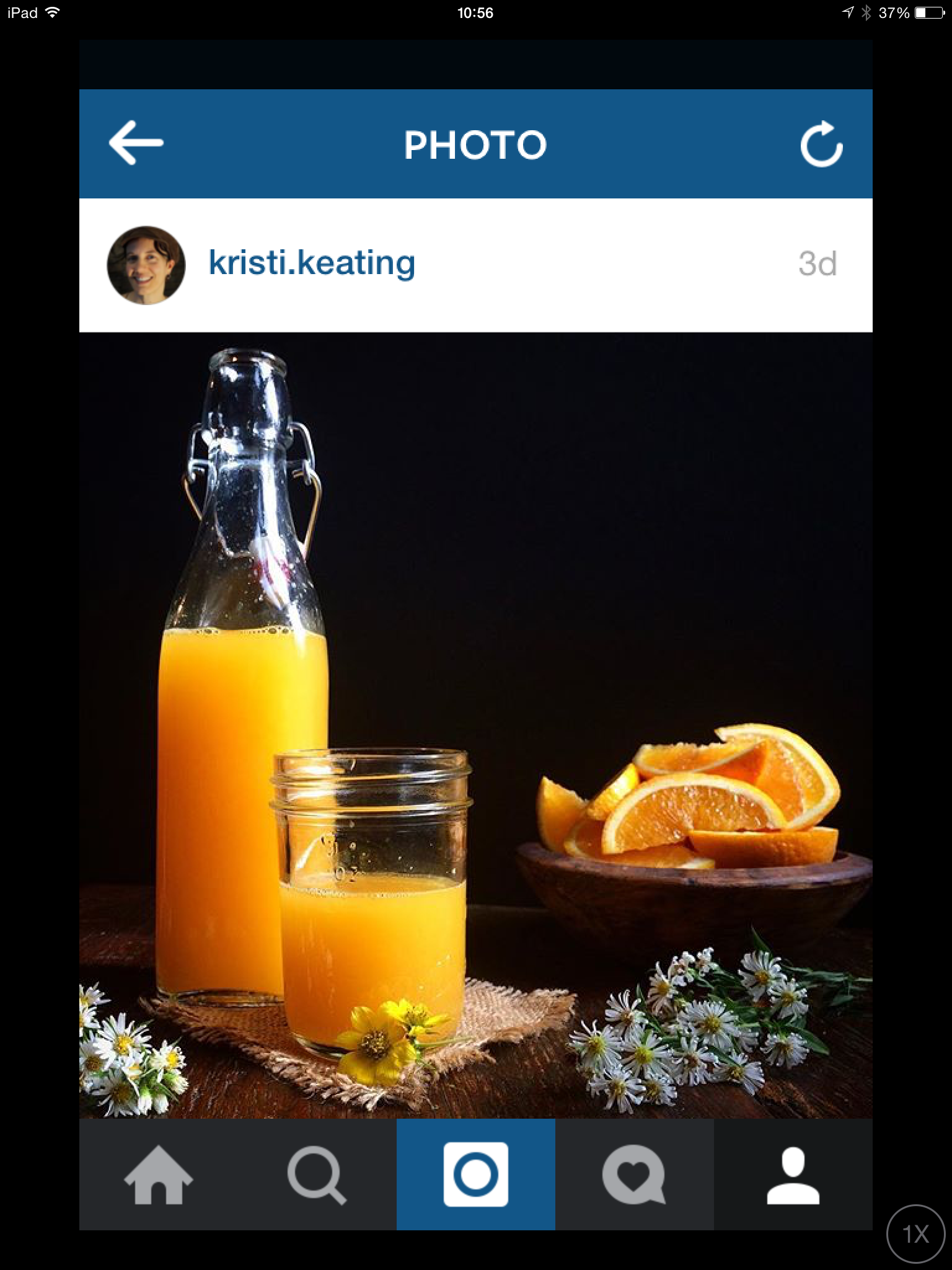This screenshot has height=1270, width=952.
Task: Go back using the arrow icon
Action: pos(136,143)
